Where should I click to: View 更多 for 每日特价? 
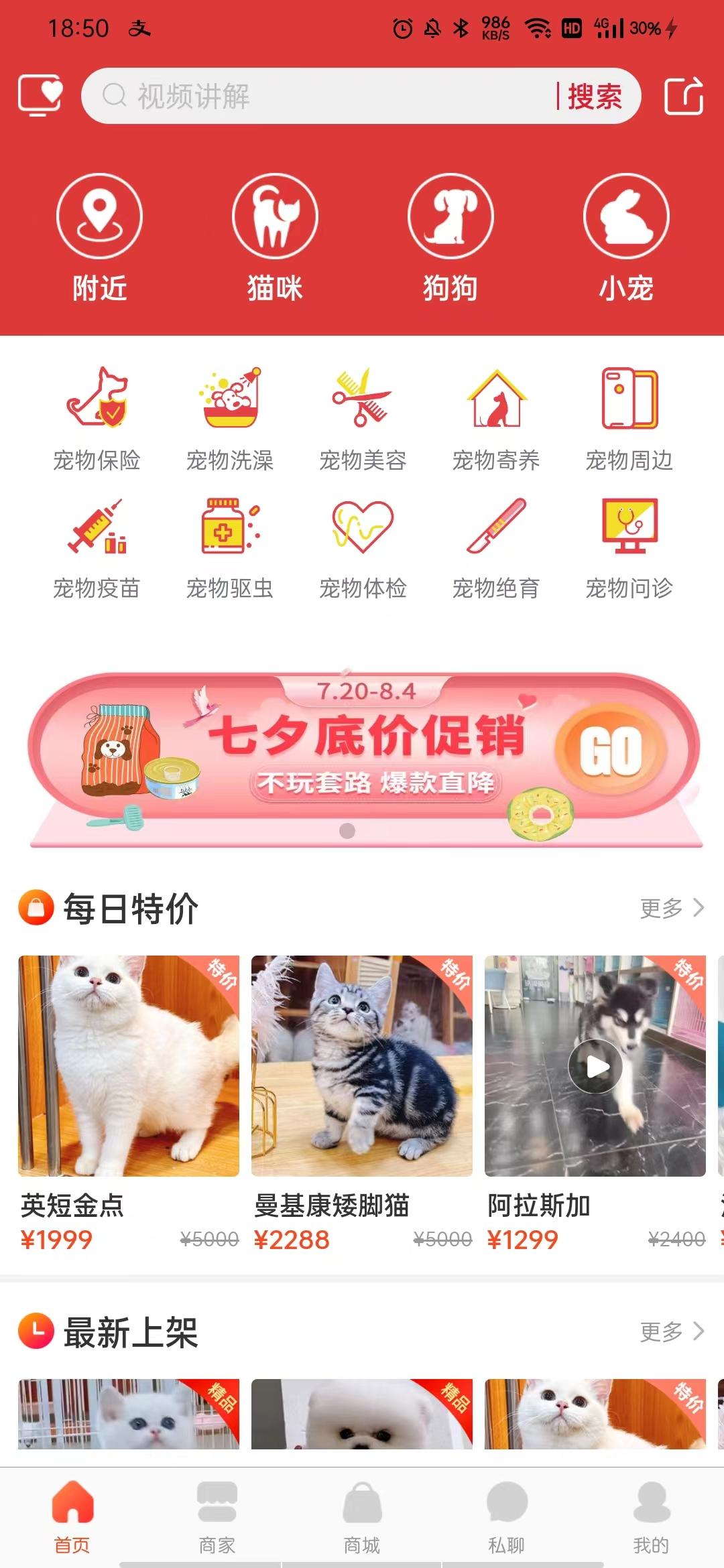[671, 908]
